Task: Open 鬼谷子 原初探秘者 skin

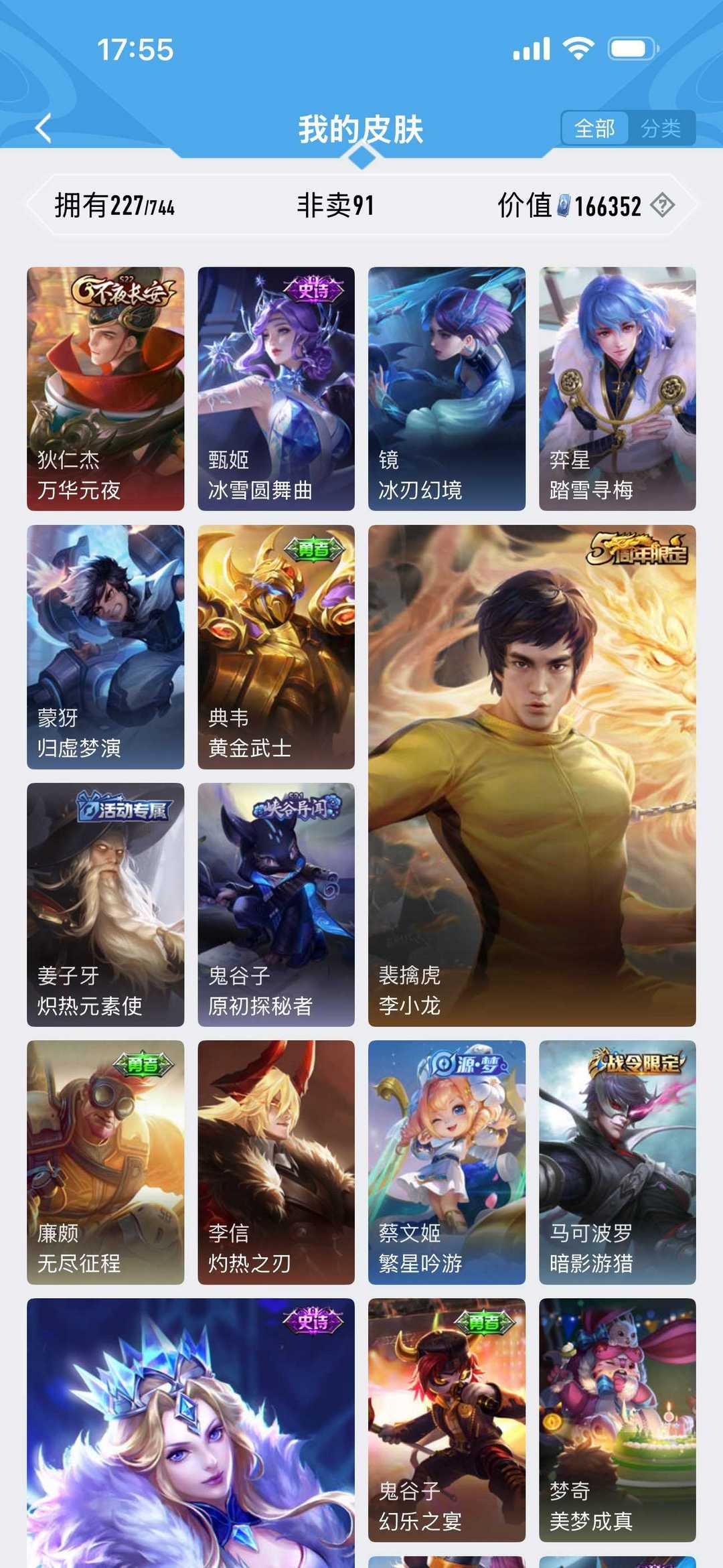Action: tap(276, 904)
